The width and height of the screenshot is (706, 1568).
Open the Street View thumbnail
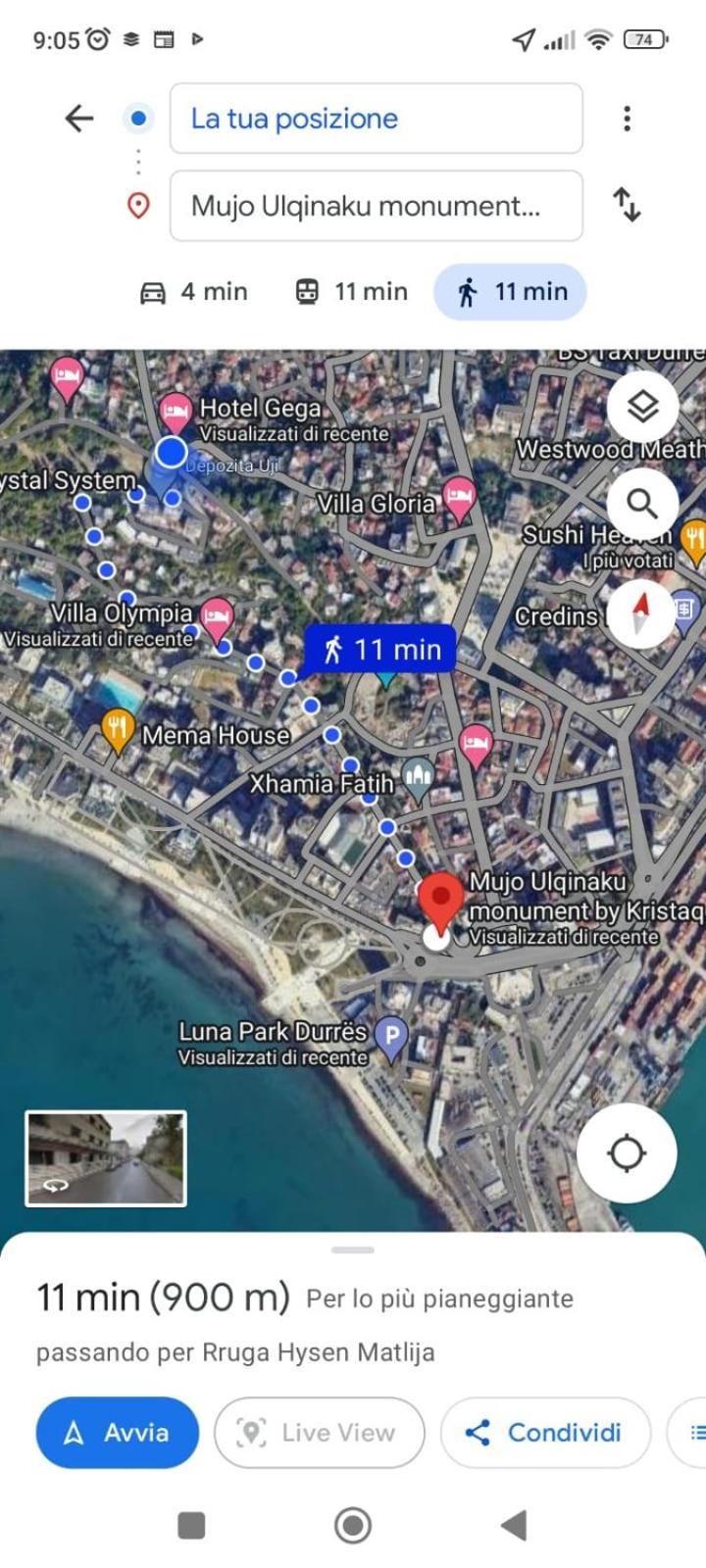(106, 1158)
